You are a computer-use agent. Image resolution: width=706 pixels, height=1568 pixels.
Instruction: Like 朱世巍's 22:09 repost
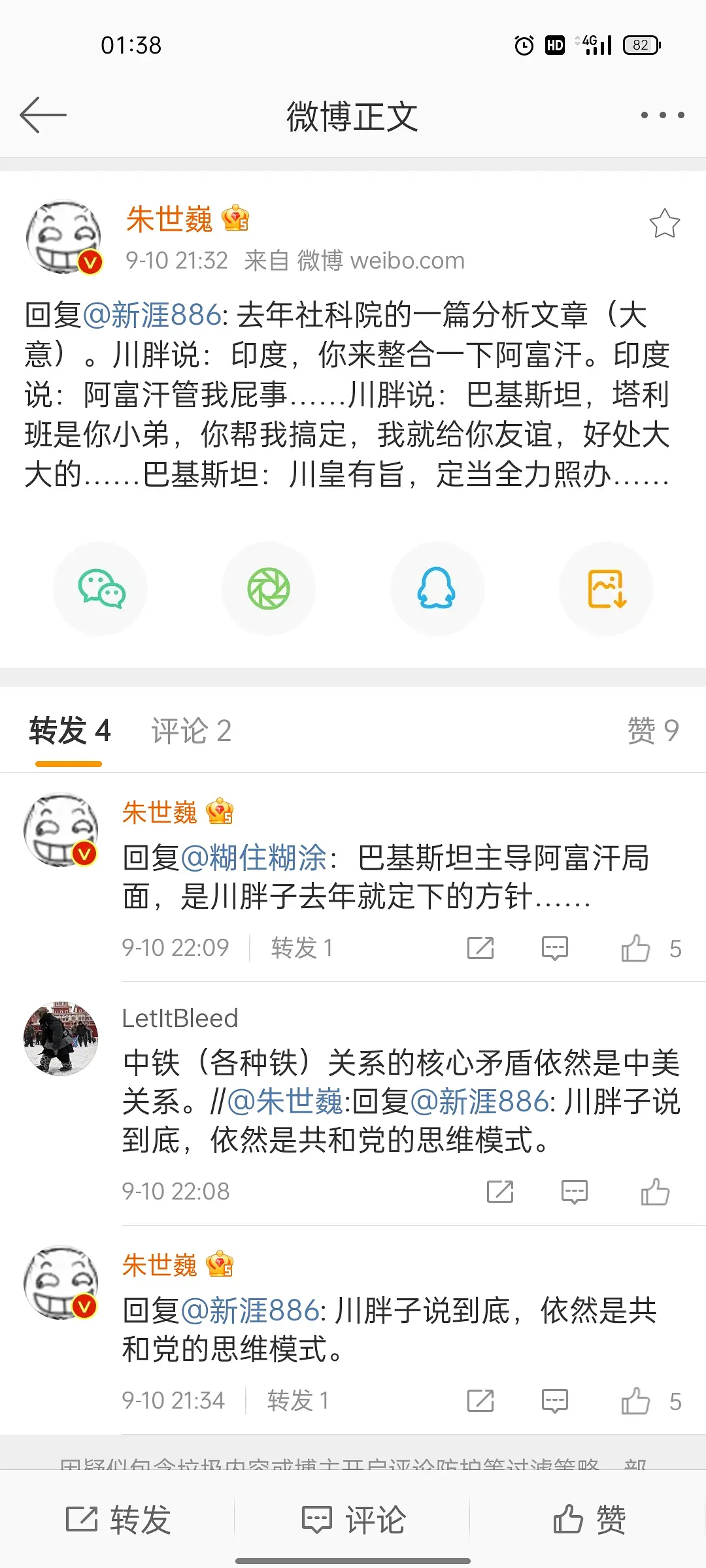point(635,948)
